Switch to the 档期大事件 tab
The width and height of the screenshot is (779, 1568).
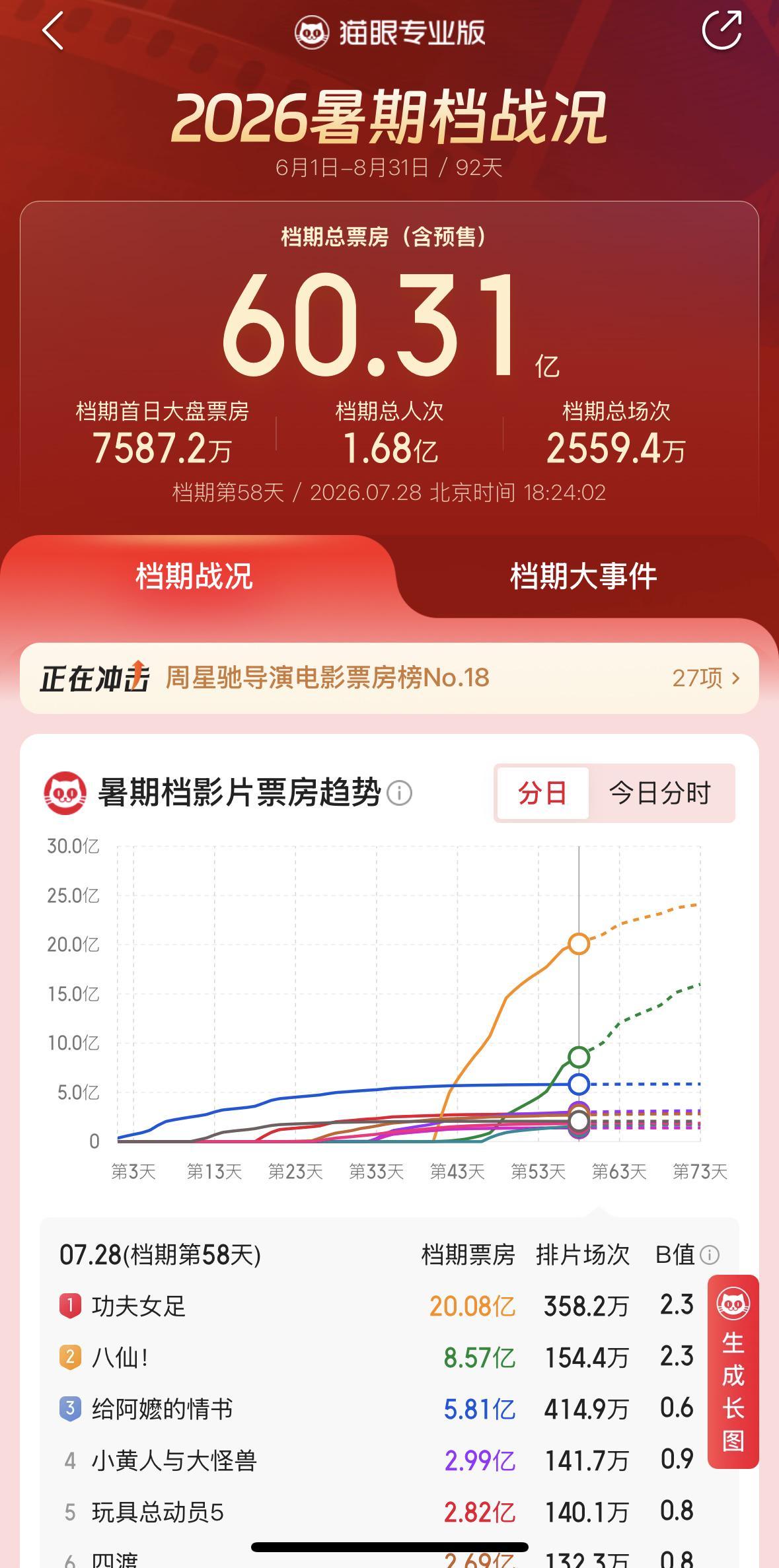583,576
